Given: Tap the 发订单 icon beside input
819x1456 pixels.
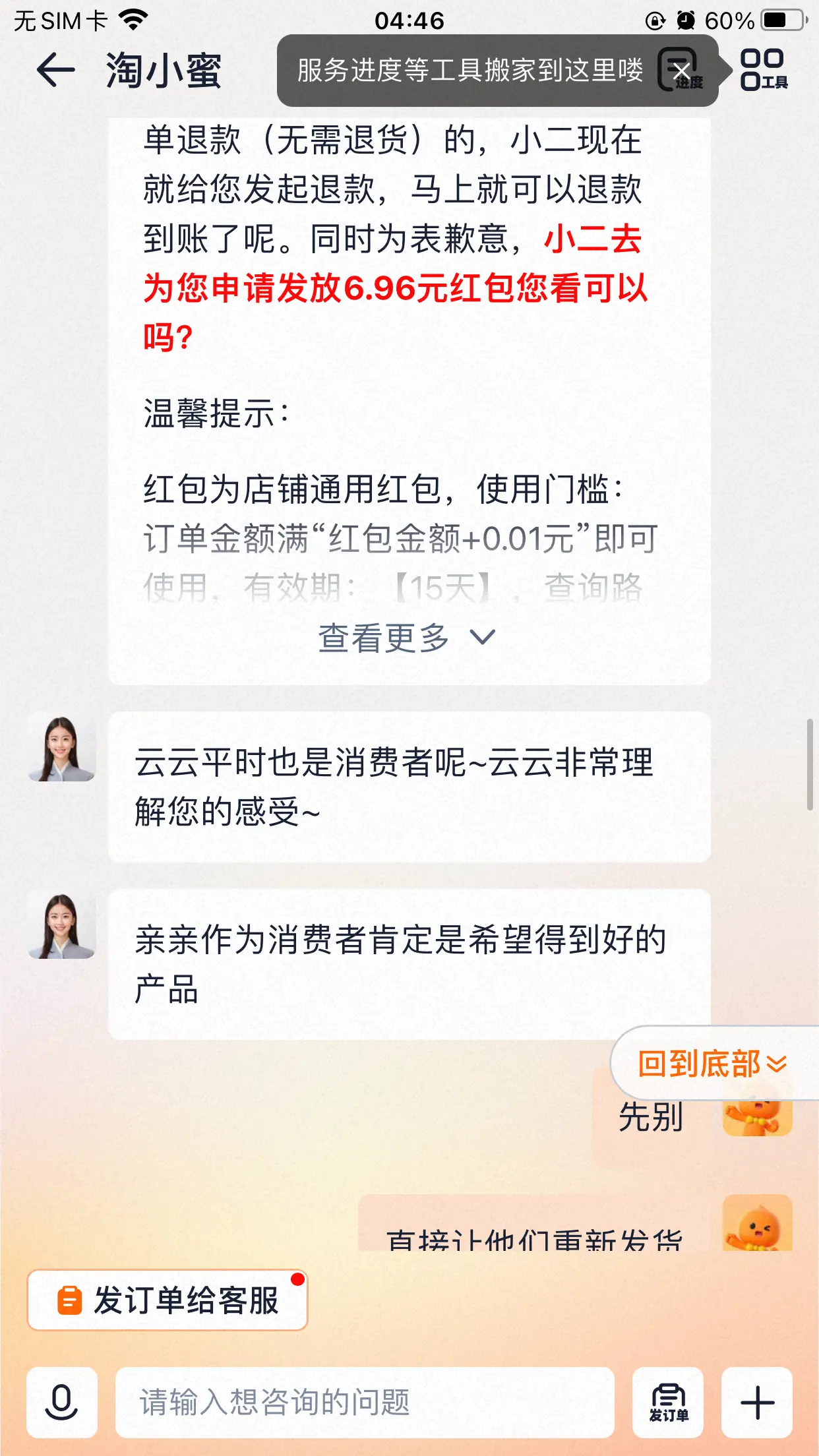Looking at the screenshot, I should pos(668,1402).
